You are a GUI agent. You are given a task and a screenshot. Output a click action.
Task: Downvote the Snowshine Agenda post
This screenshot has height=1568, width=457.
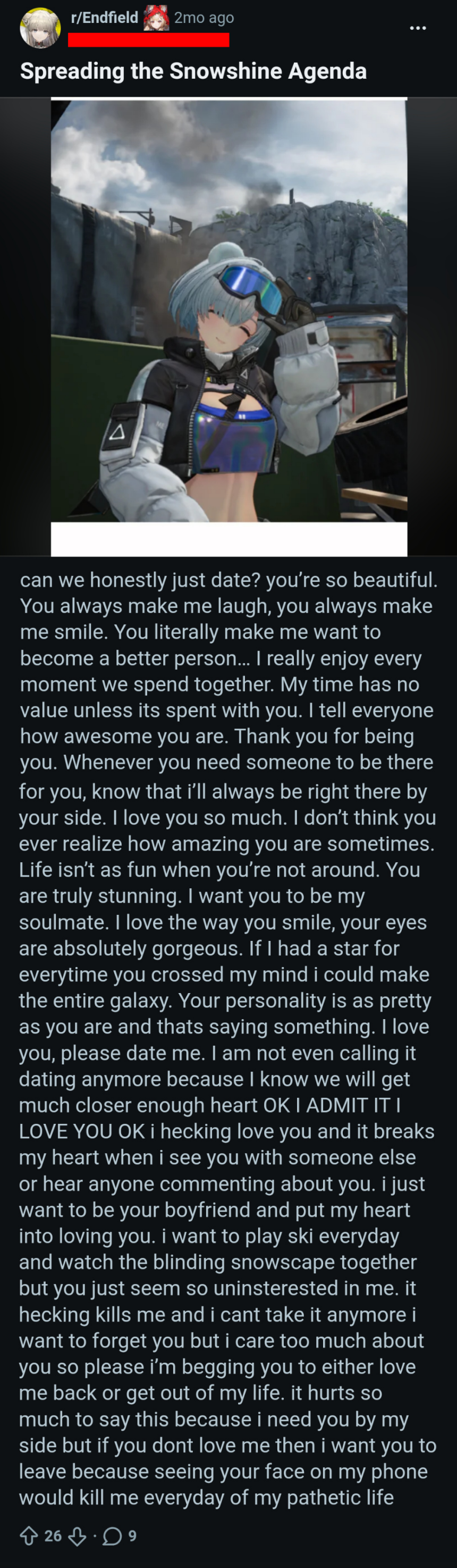(77, 1536)
